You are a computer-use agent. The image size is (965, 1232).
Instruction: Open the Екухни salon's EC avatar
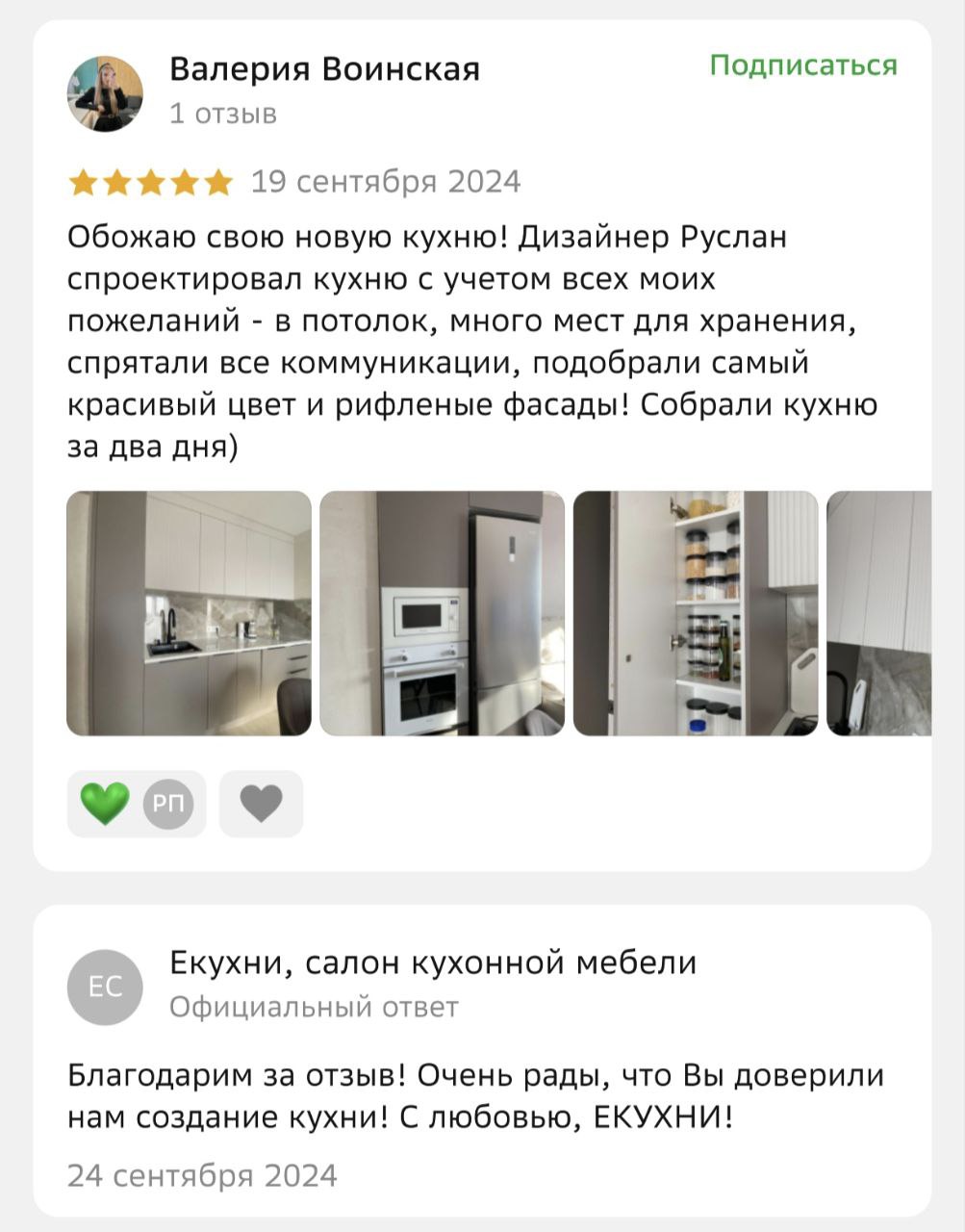[105, 987]
